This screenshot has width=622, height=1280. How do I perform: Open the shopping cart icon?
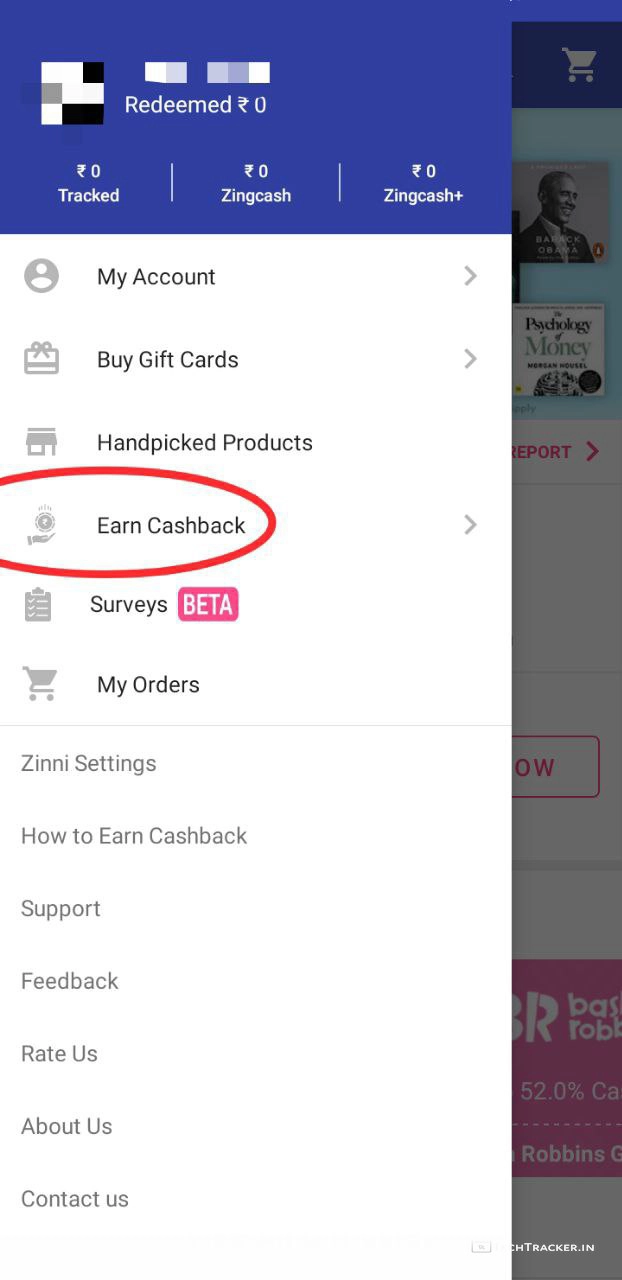pos(579,64)
